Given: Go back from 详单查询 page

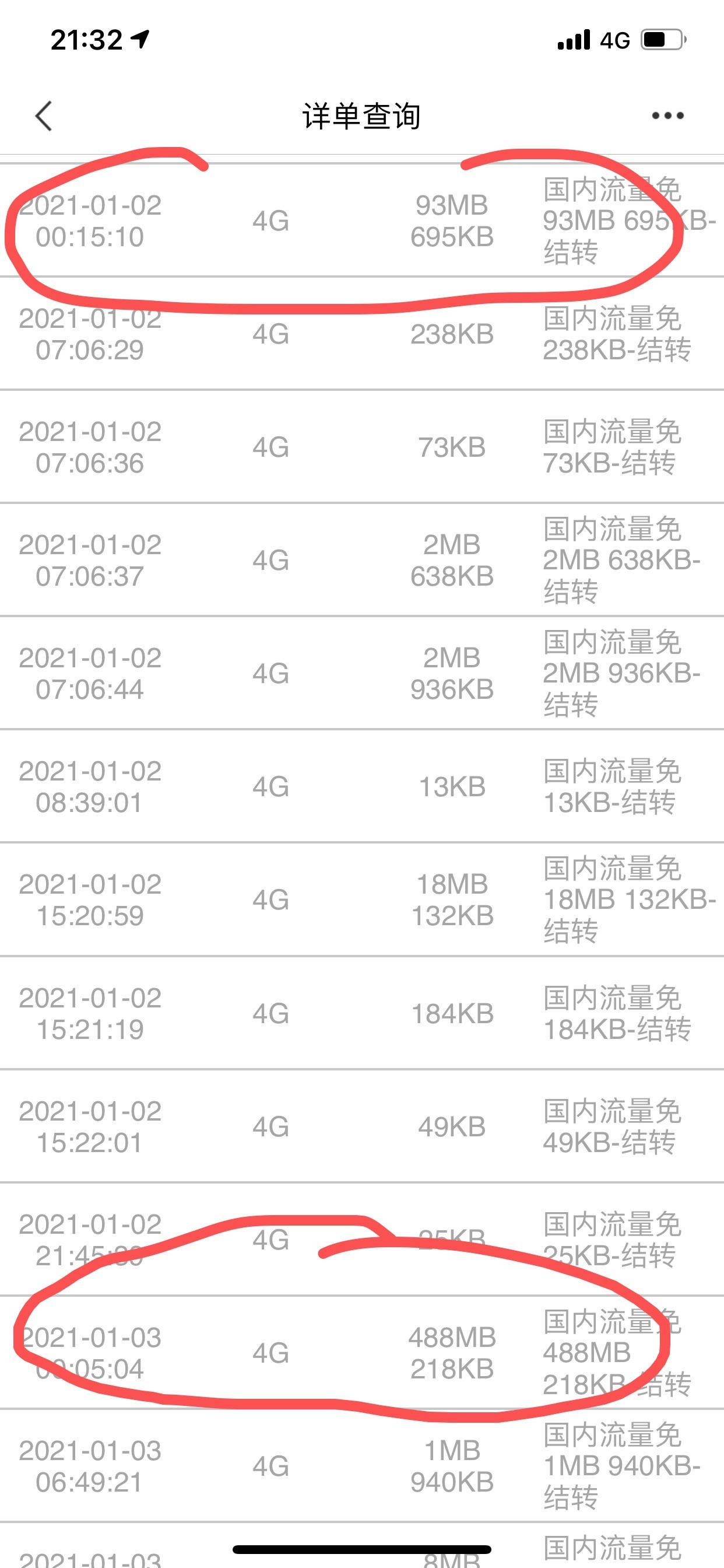Looking at the screenshot, I should click(44, 116).
